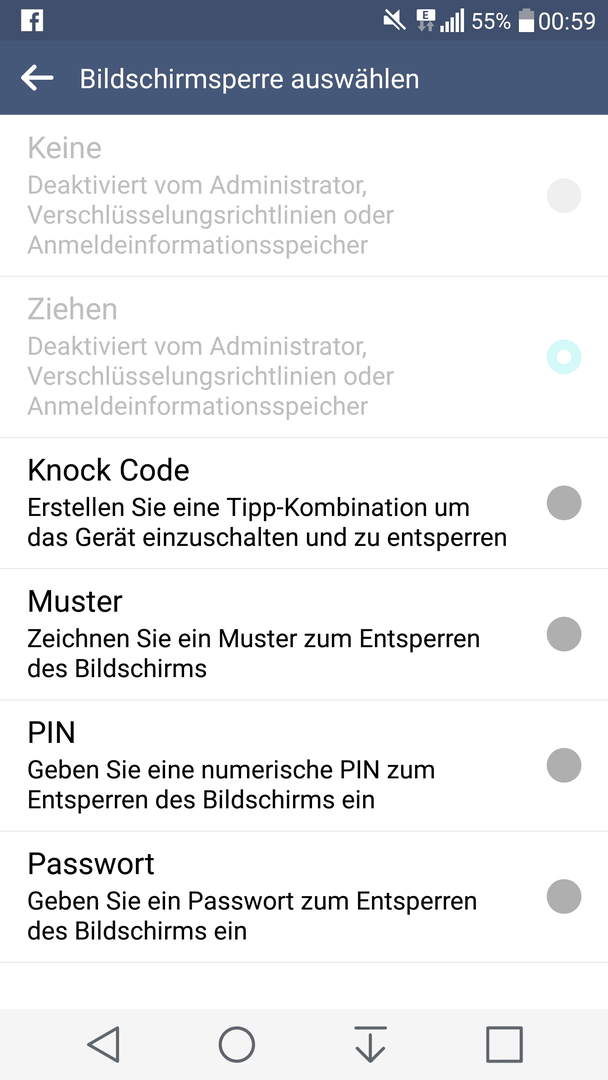Choose Passwort screen lock option

[304, 897]
